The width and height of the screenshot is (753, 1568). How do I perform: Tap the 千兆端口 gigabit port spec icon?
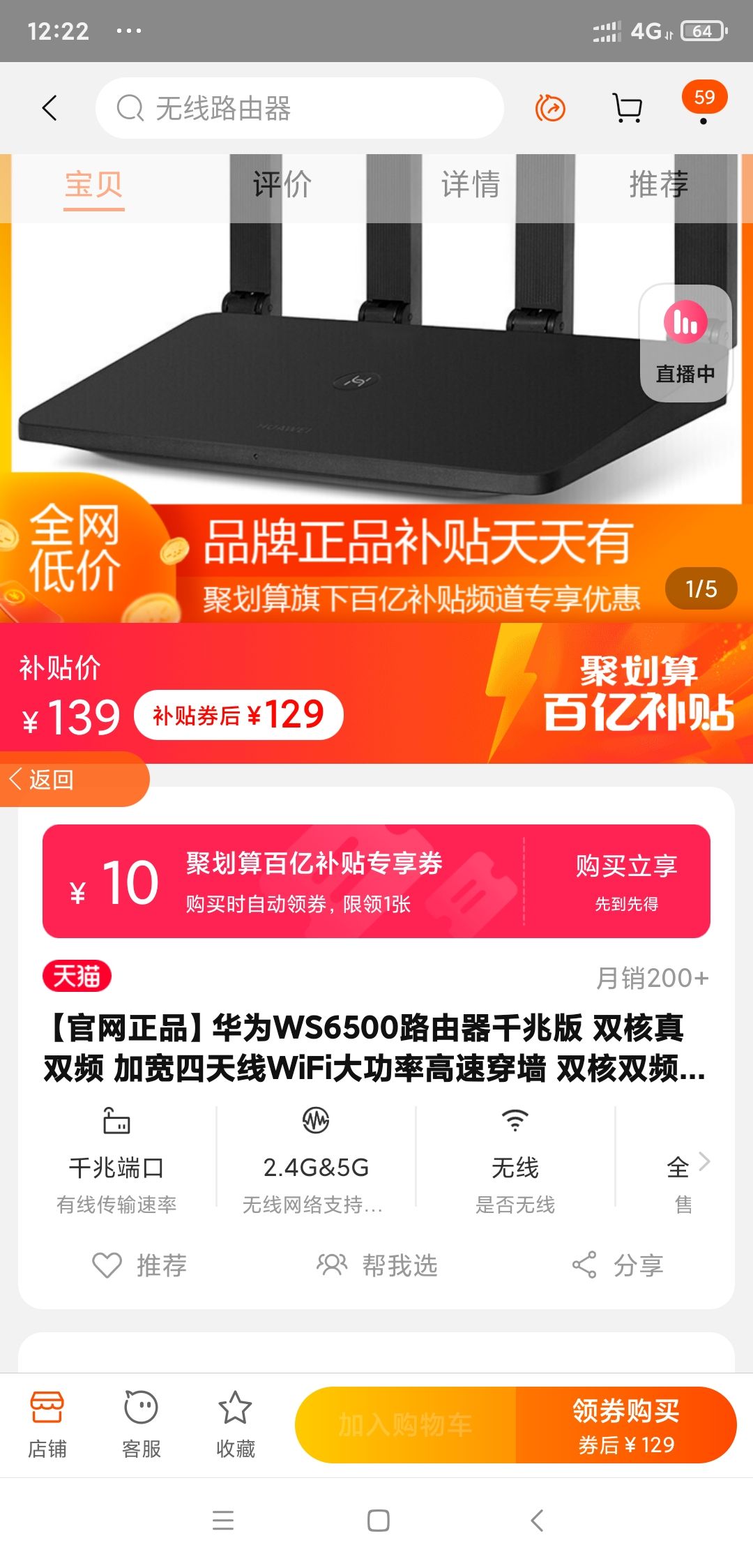(117, 1122)
